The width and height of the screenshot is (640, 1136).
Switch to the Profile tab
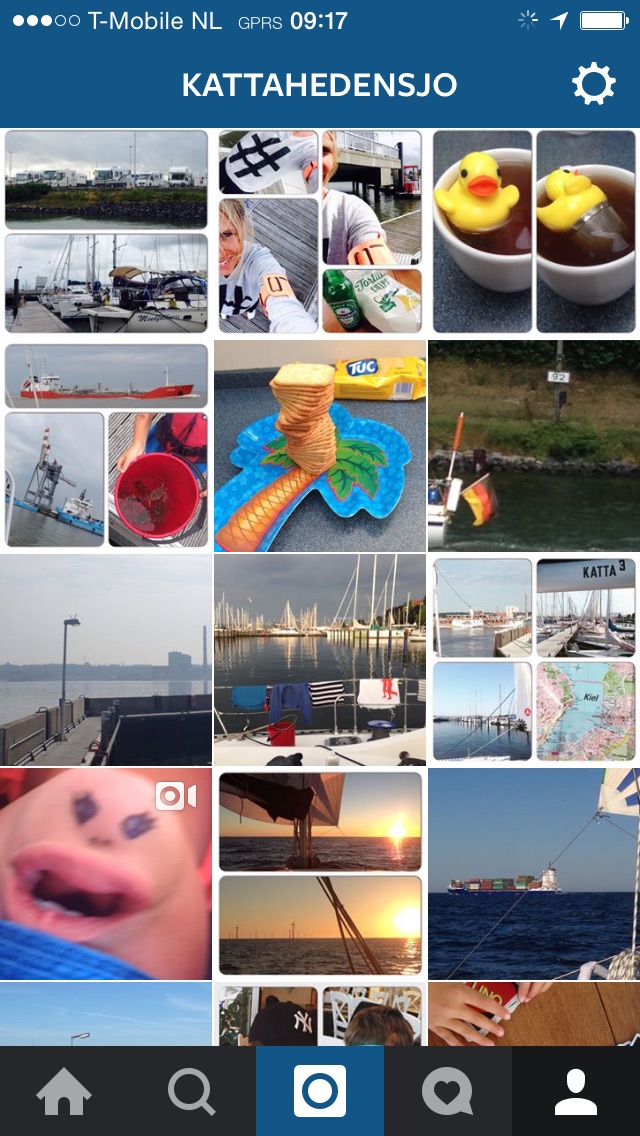(x=575, y=1091)
